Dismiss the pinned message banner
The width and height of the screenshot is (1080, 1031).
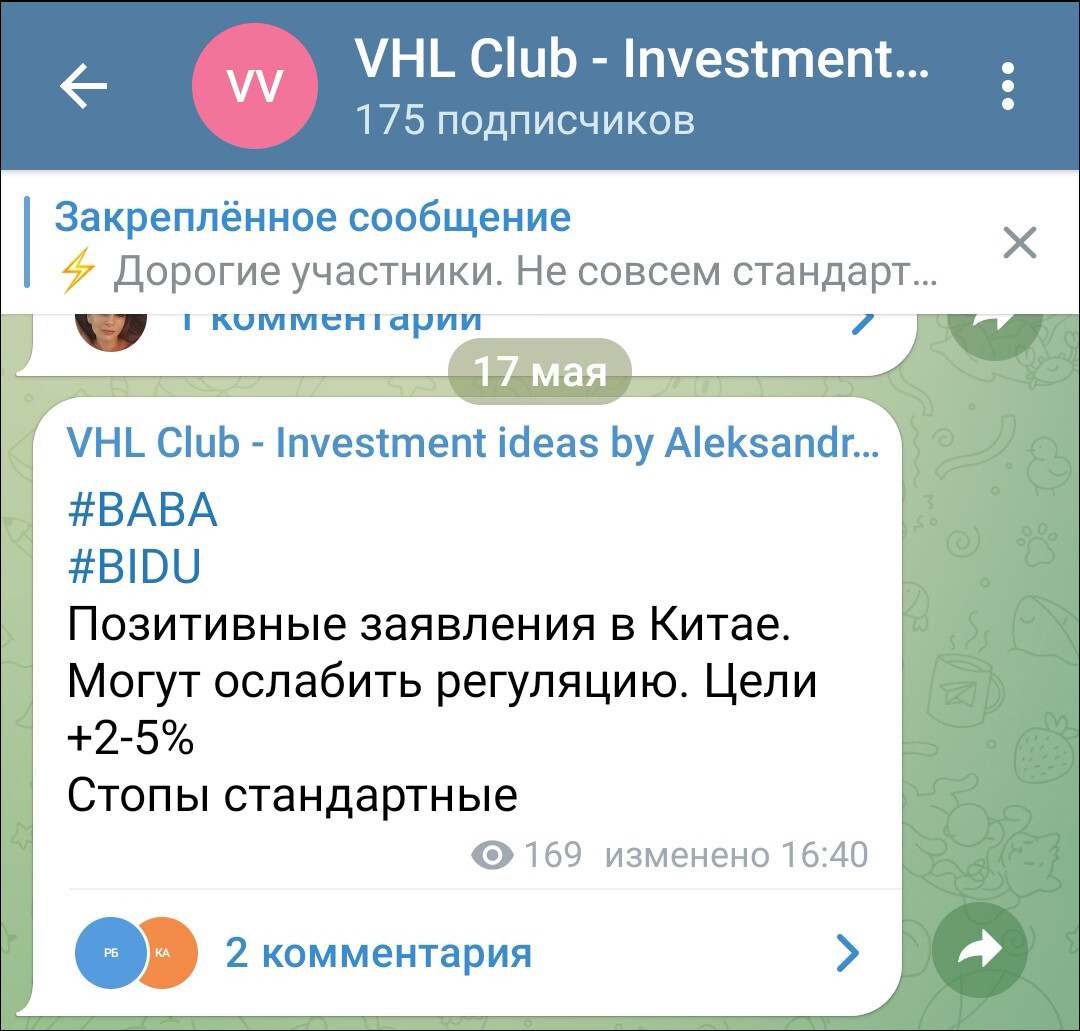click(x=1019, y=243)
